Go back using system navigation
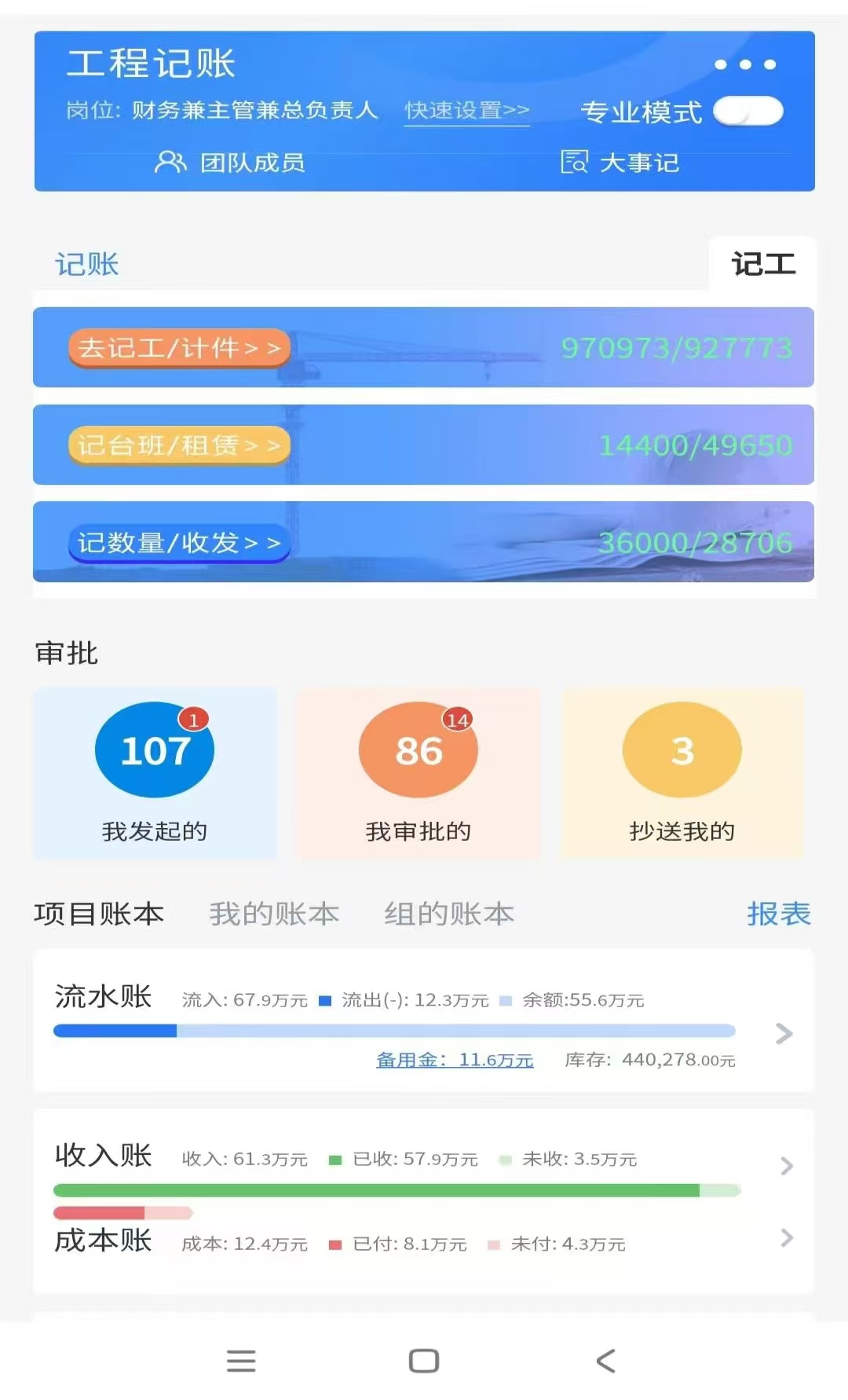This screenshot has height=1400, width=848. [605, 1361]
